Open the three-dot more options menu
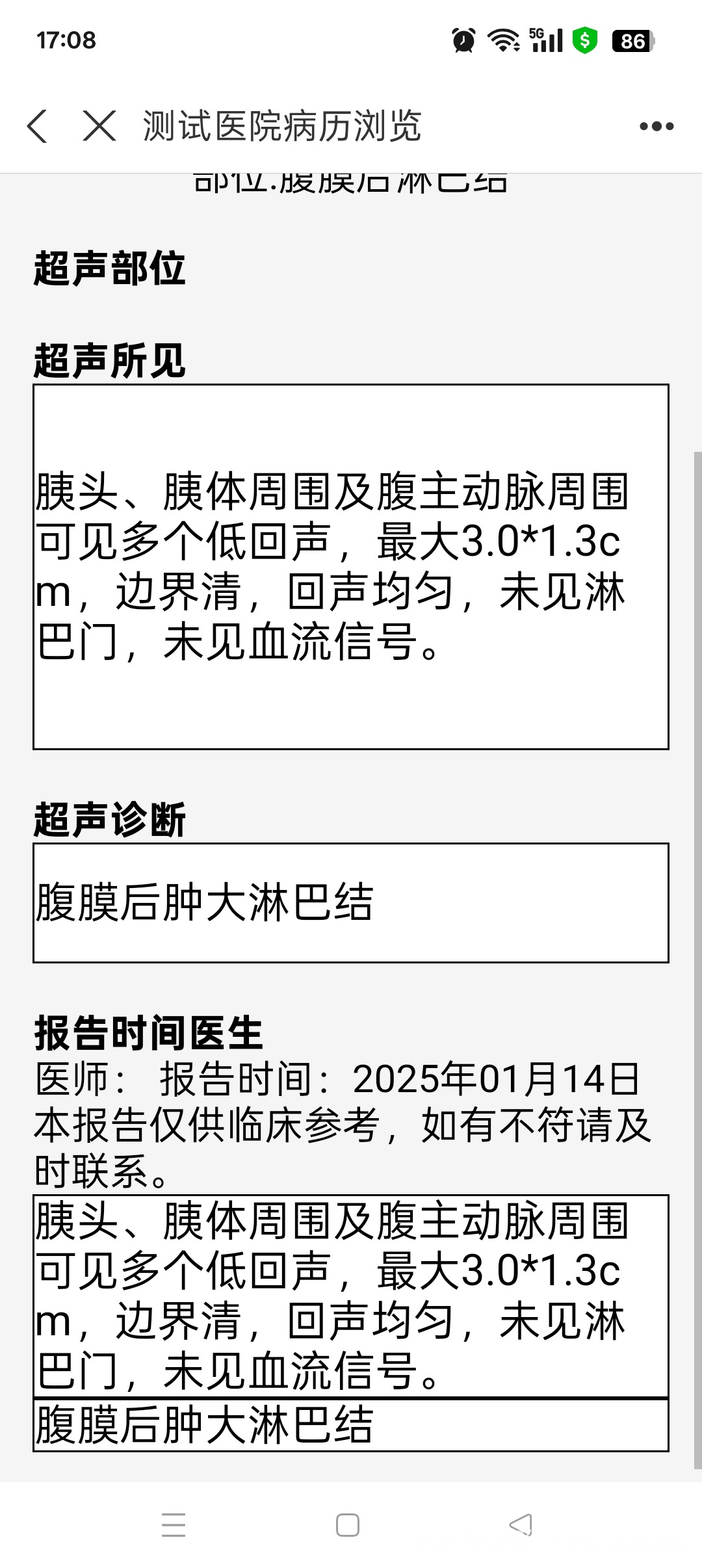 pos(656,126)
